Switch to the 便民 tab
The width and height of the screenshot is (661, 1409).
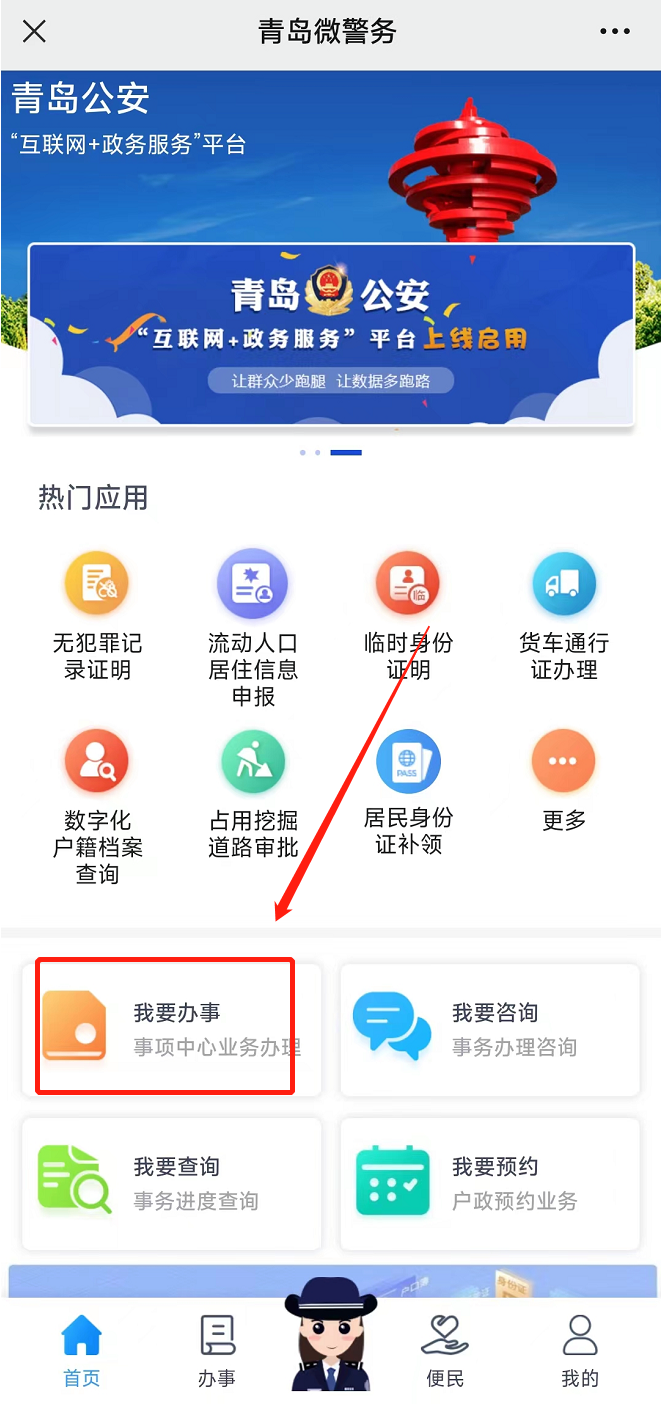[x=445, y=1352]
